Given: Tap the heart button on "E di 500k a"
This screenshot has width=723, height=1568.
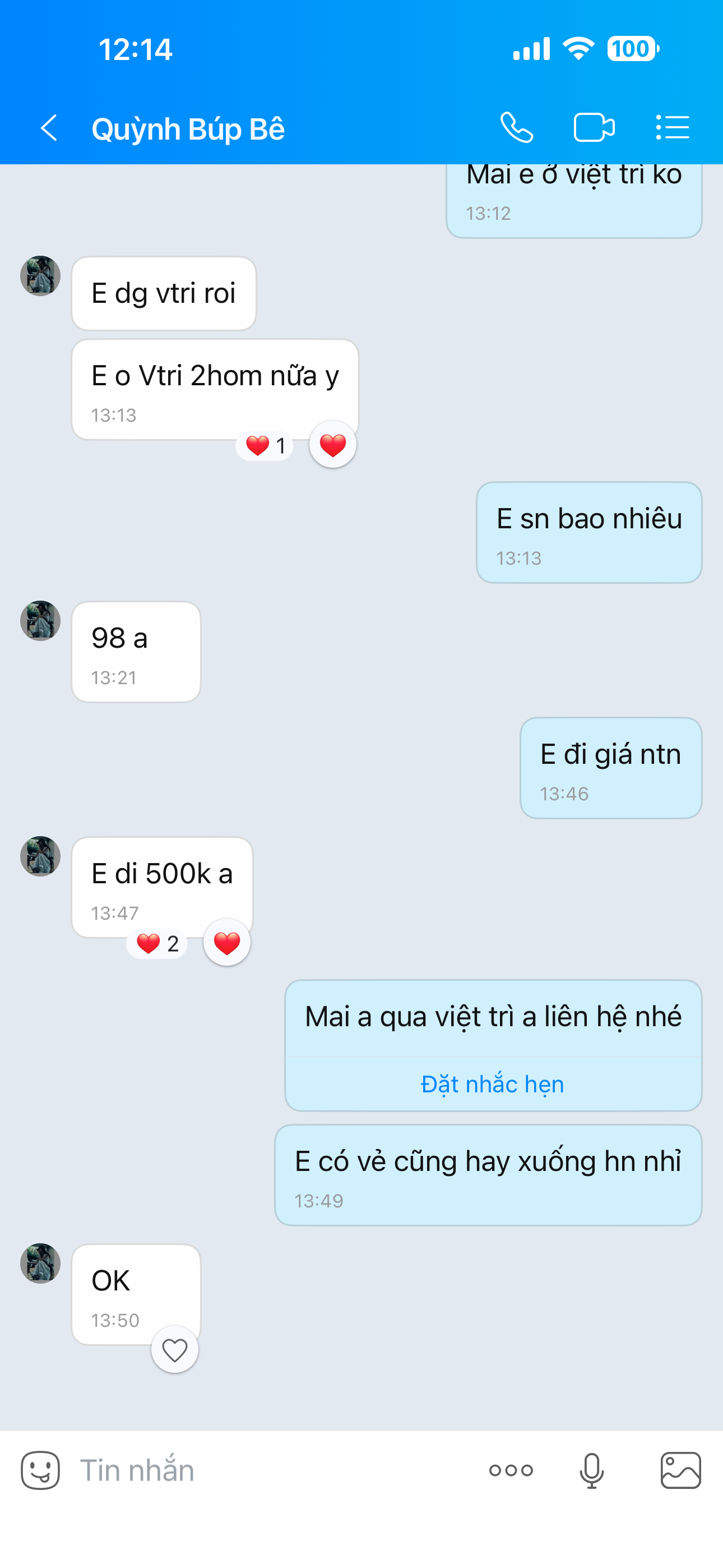Looking at the screenshot, I should [227, 943].
